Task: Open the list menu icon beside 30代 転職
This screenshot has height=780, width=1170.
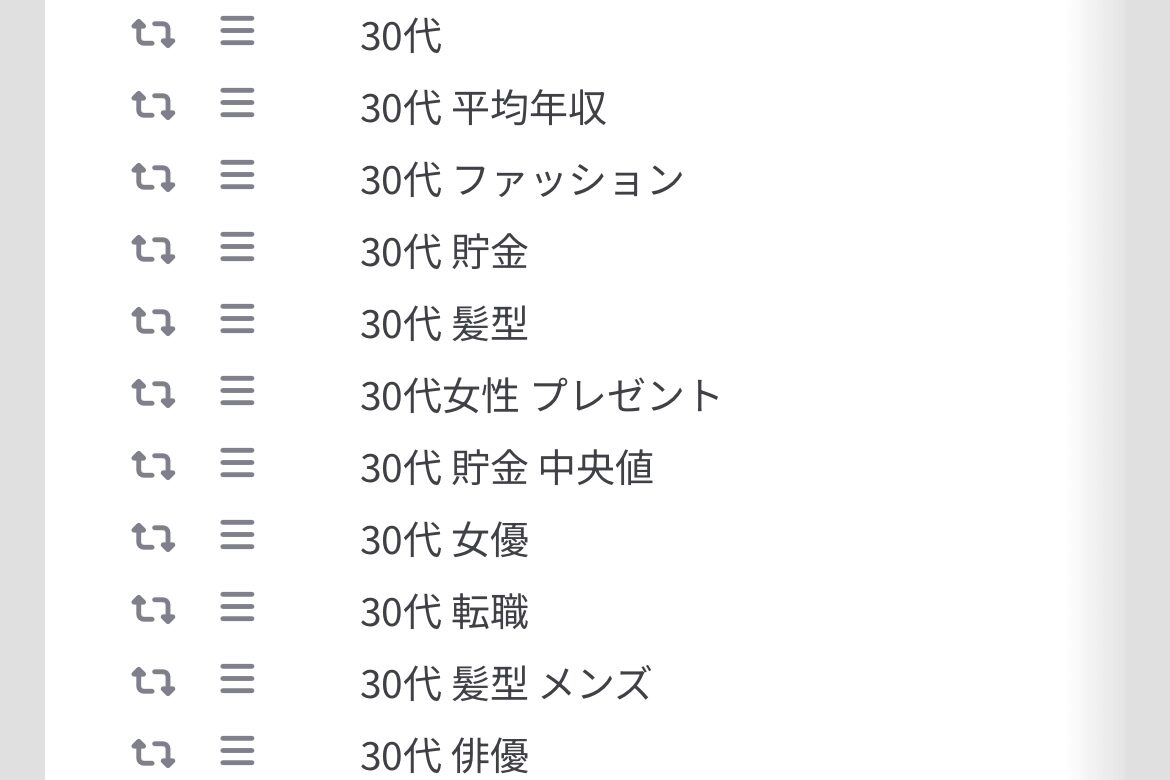Action: 237,609
